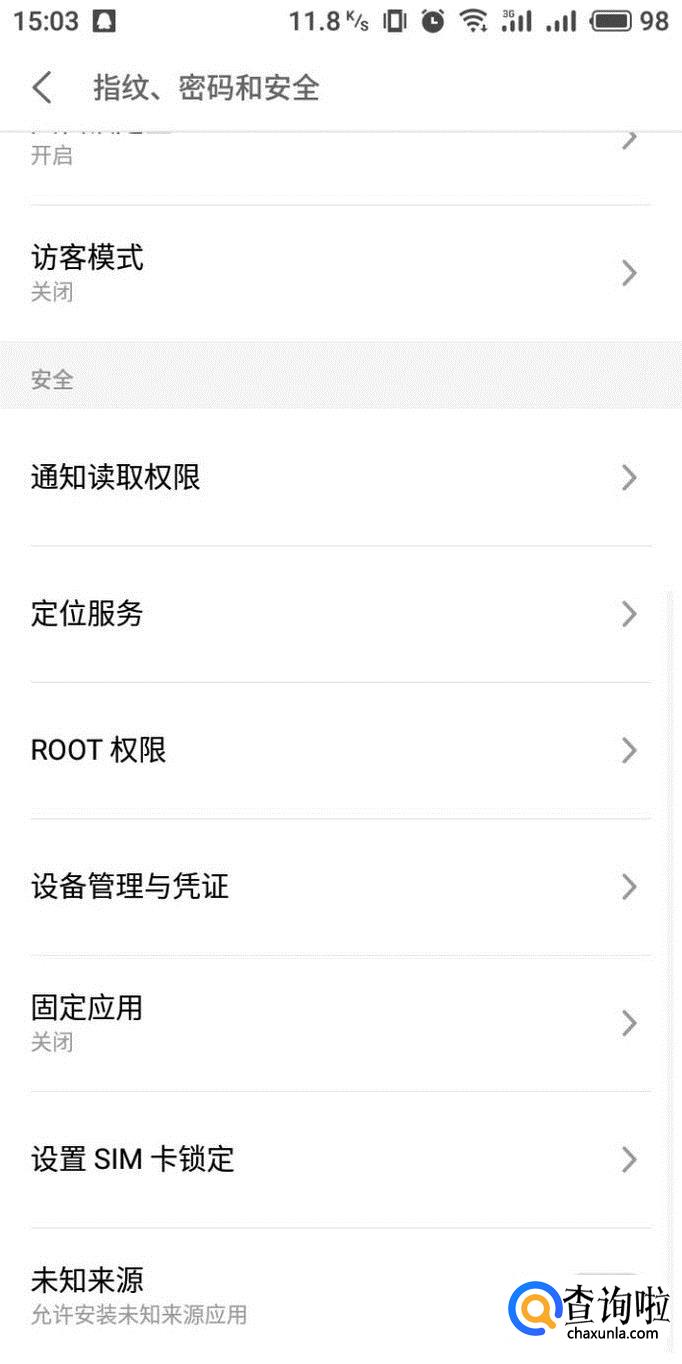Open ROOT 权限
The height and width of the screenshot is (1364, 682).
click(x=341, y=750)
